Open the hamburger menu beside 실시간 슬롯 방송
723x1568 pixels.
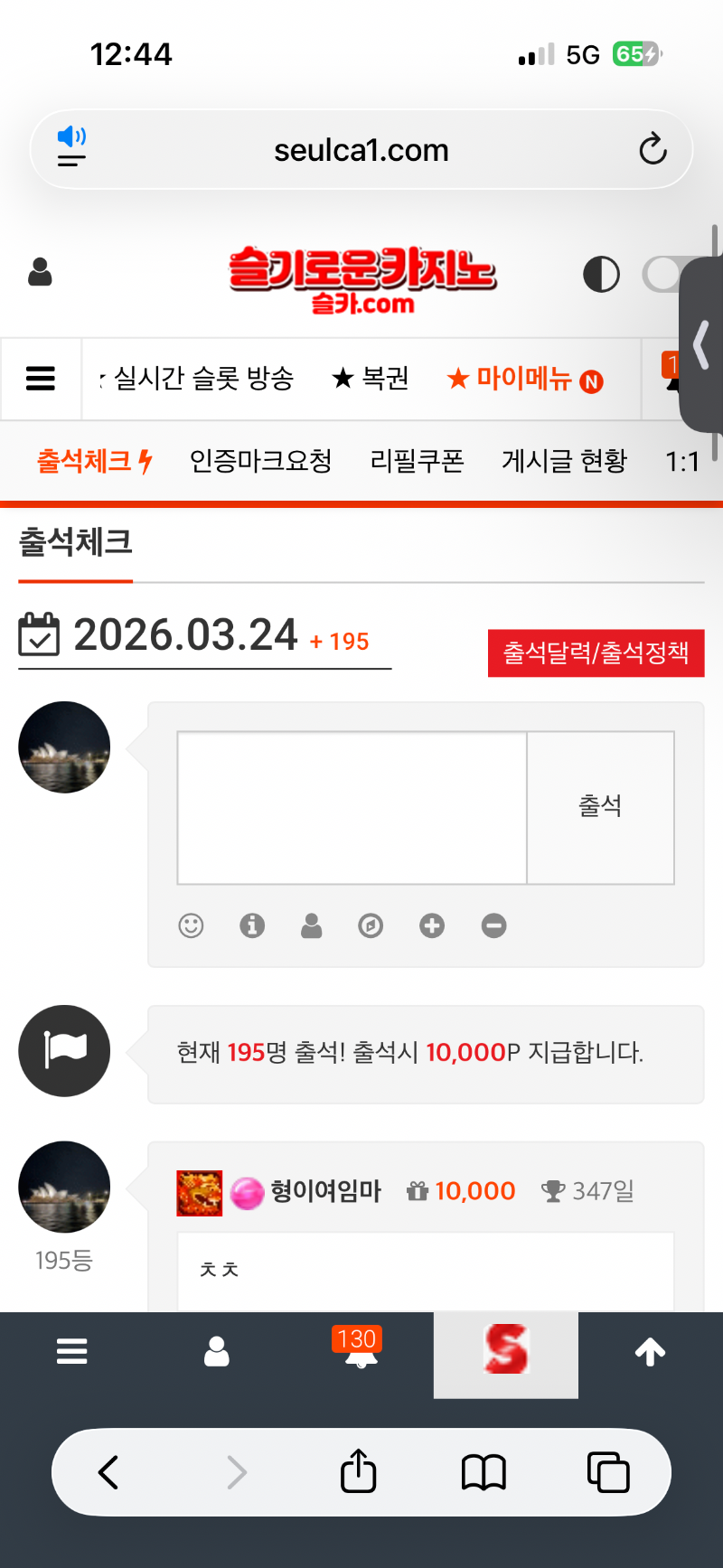(x=41, y=379)
